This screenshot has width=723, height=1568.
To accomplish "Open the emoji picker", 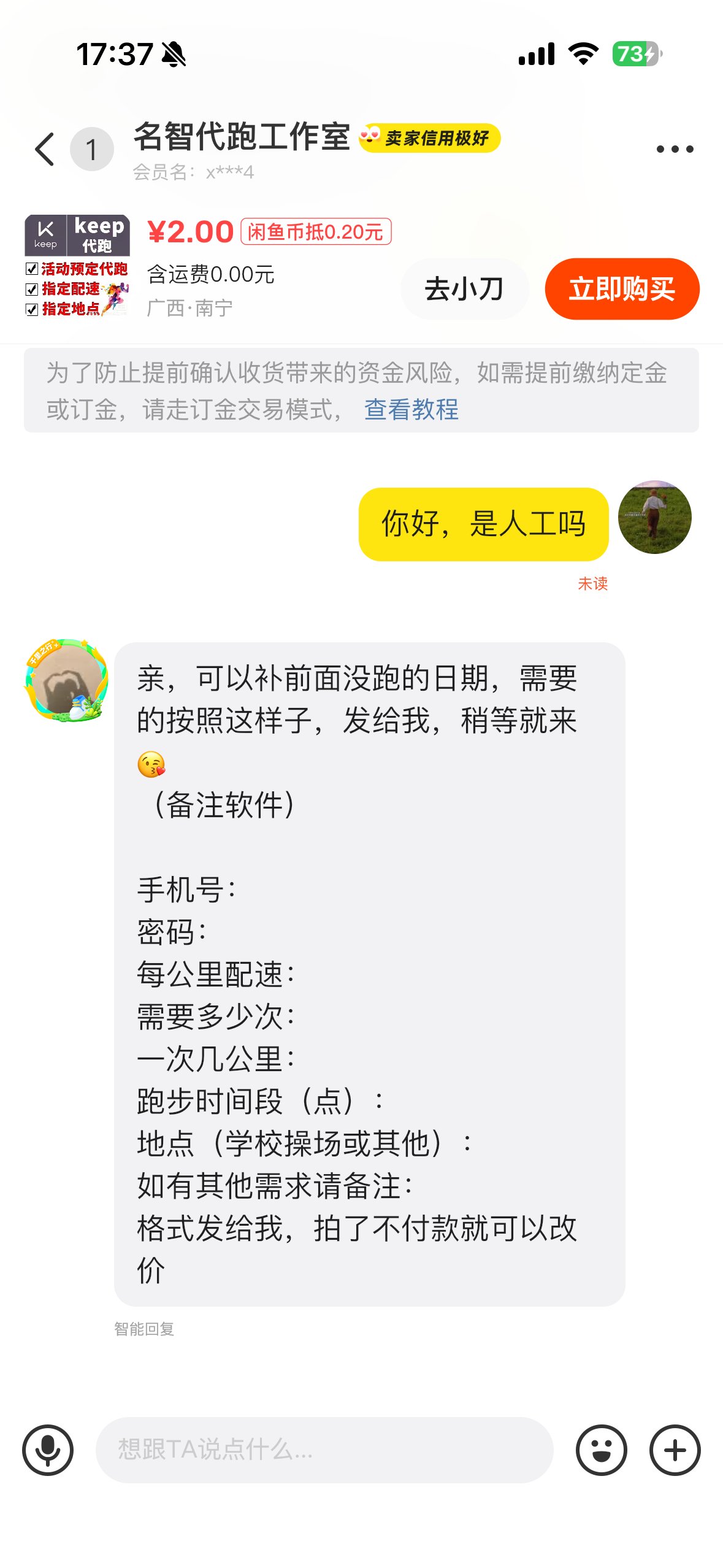I will click(602, 1450).
